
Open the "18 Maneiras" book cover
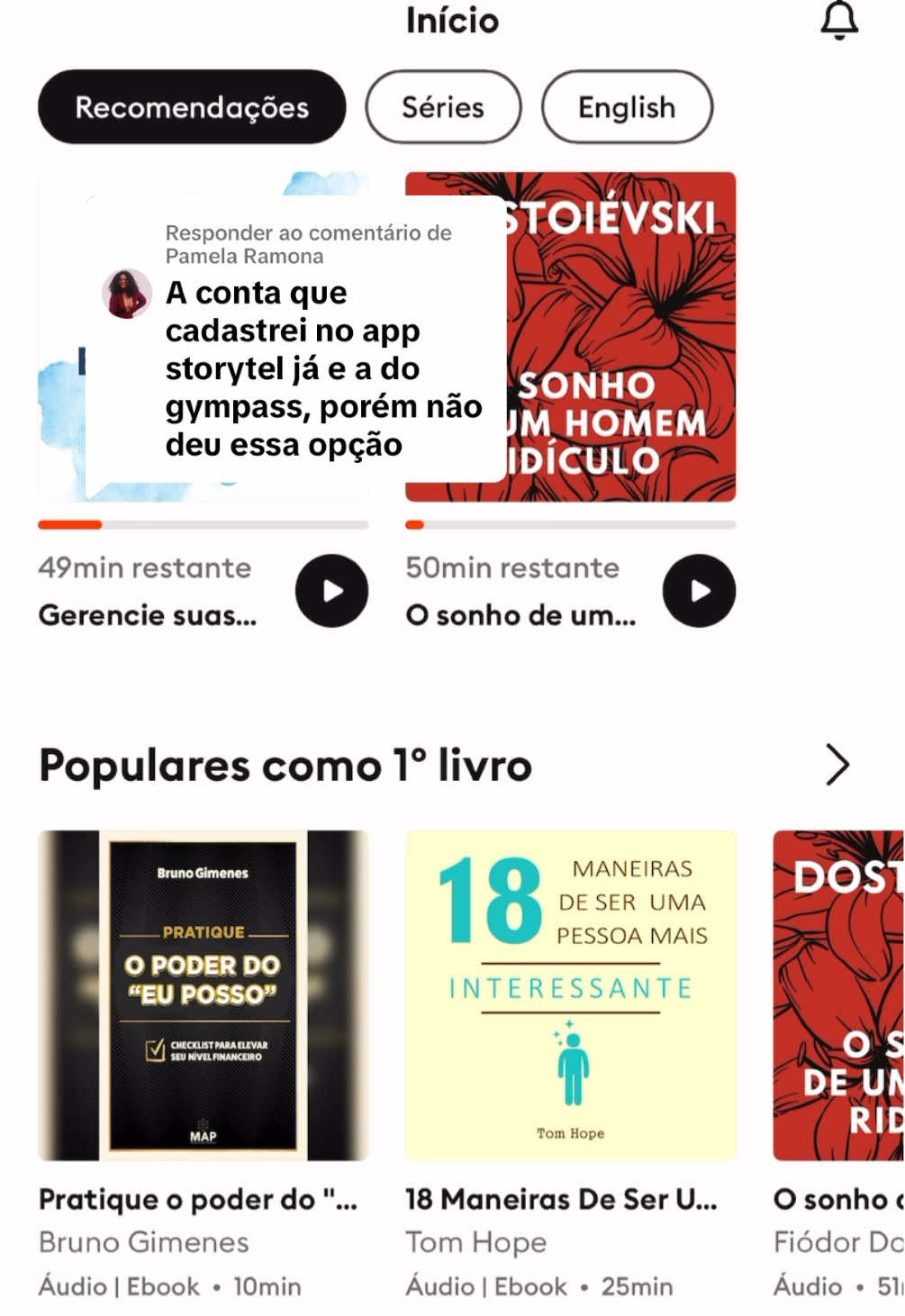point(572,994)
